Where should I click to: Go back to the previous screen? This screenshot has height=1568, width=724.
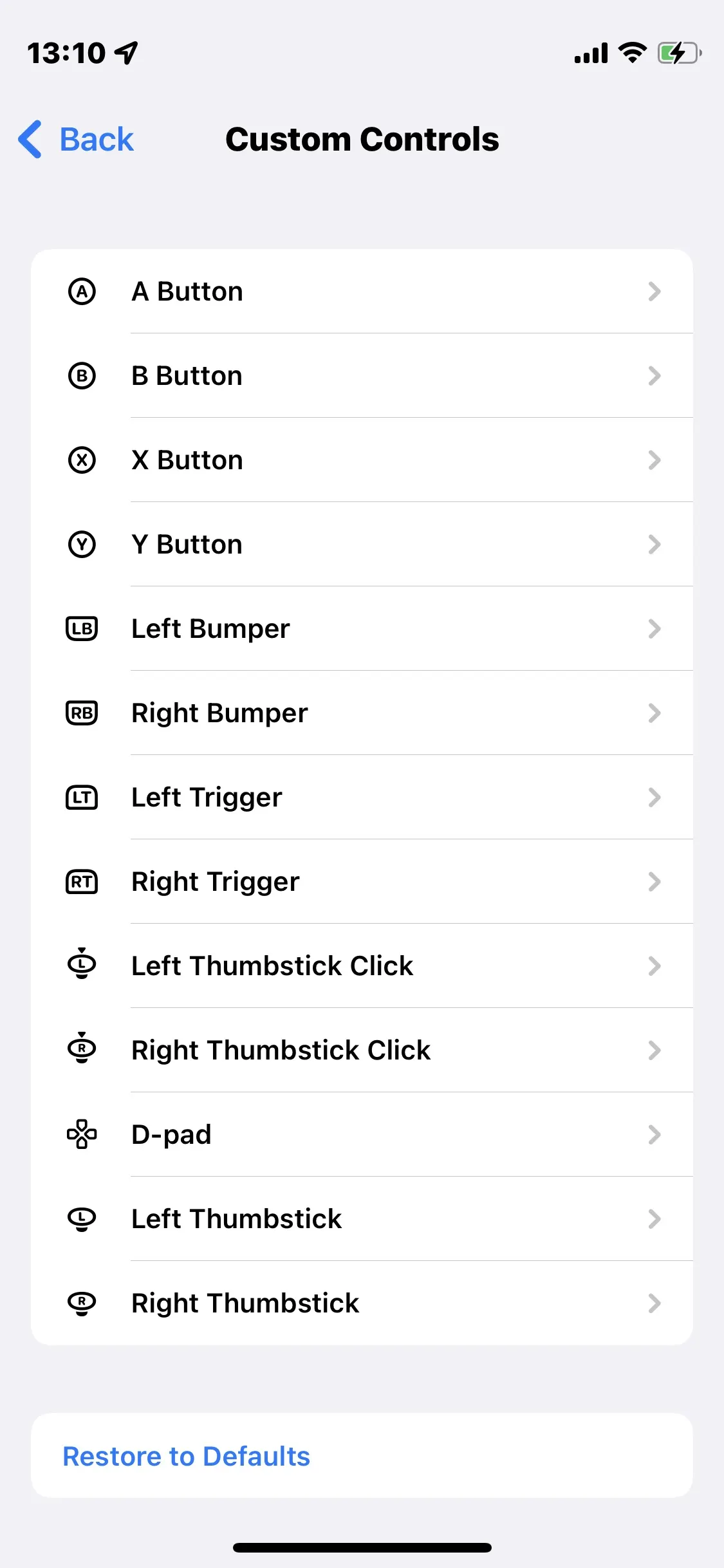77,140
